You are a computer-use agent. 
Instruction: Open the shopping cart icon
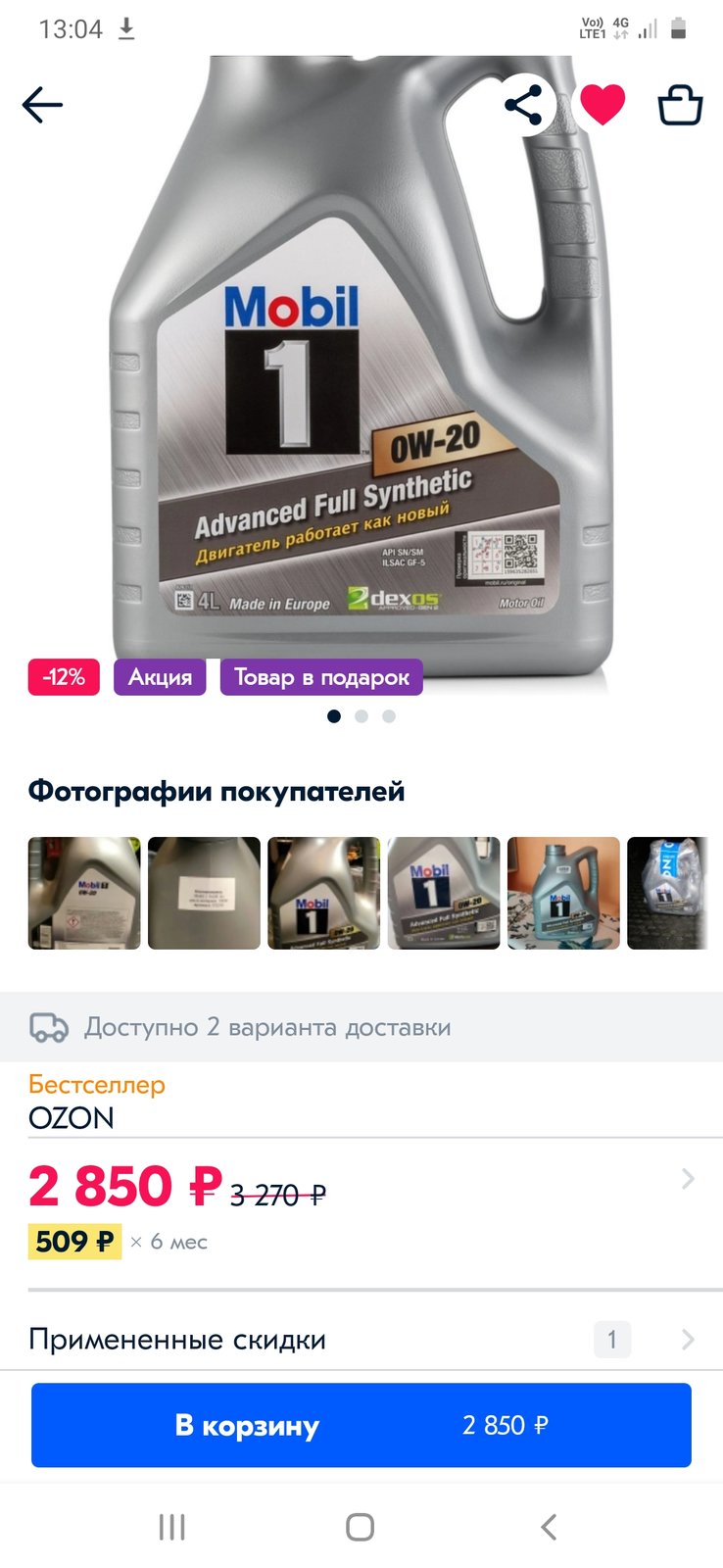(680, 105)
